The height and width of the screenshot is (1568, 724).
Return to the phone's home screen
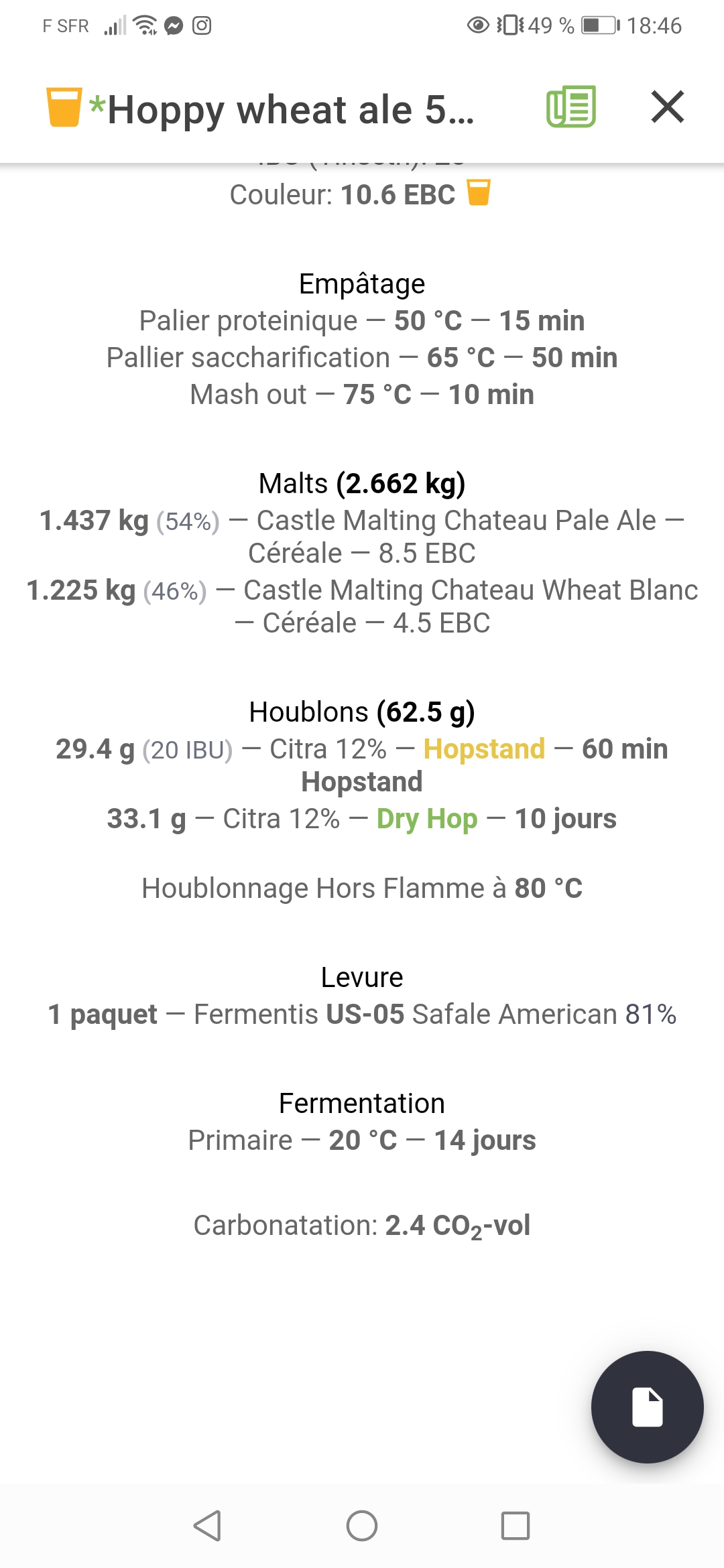tap(362, 1526)
